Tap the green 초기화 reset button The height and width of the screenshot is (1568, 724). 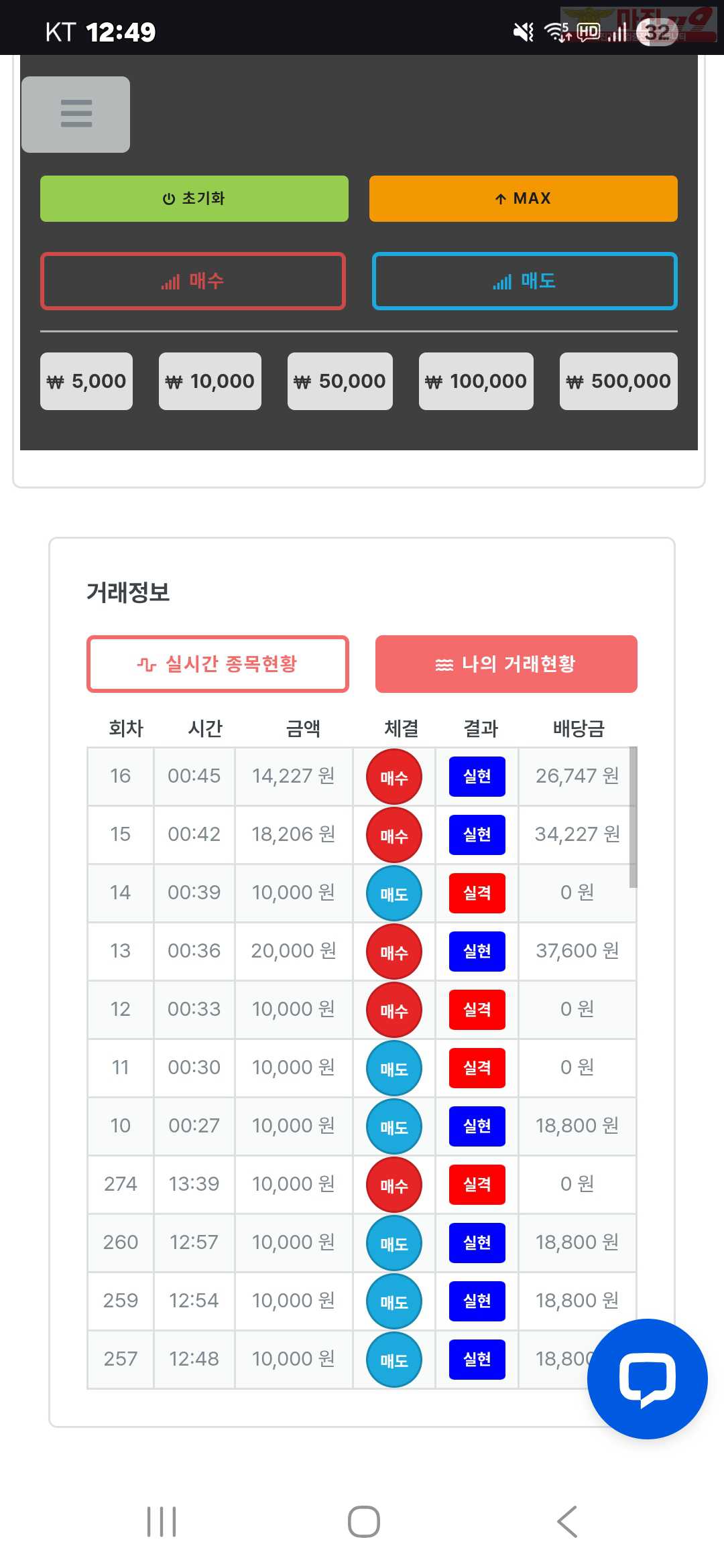pyautogui.click(x=194, y=198)
